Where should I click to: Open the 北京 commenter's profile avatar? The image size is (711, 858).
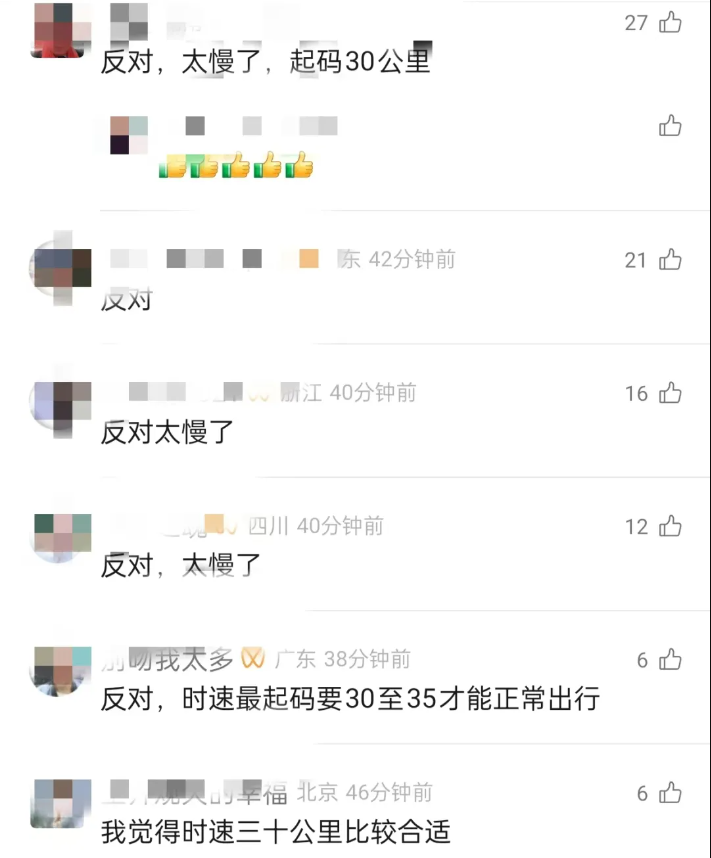point(62,803)
